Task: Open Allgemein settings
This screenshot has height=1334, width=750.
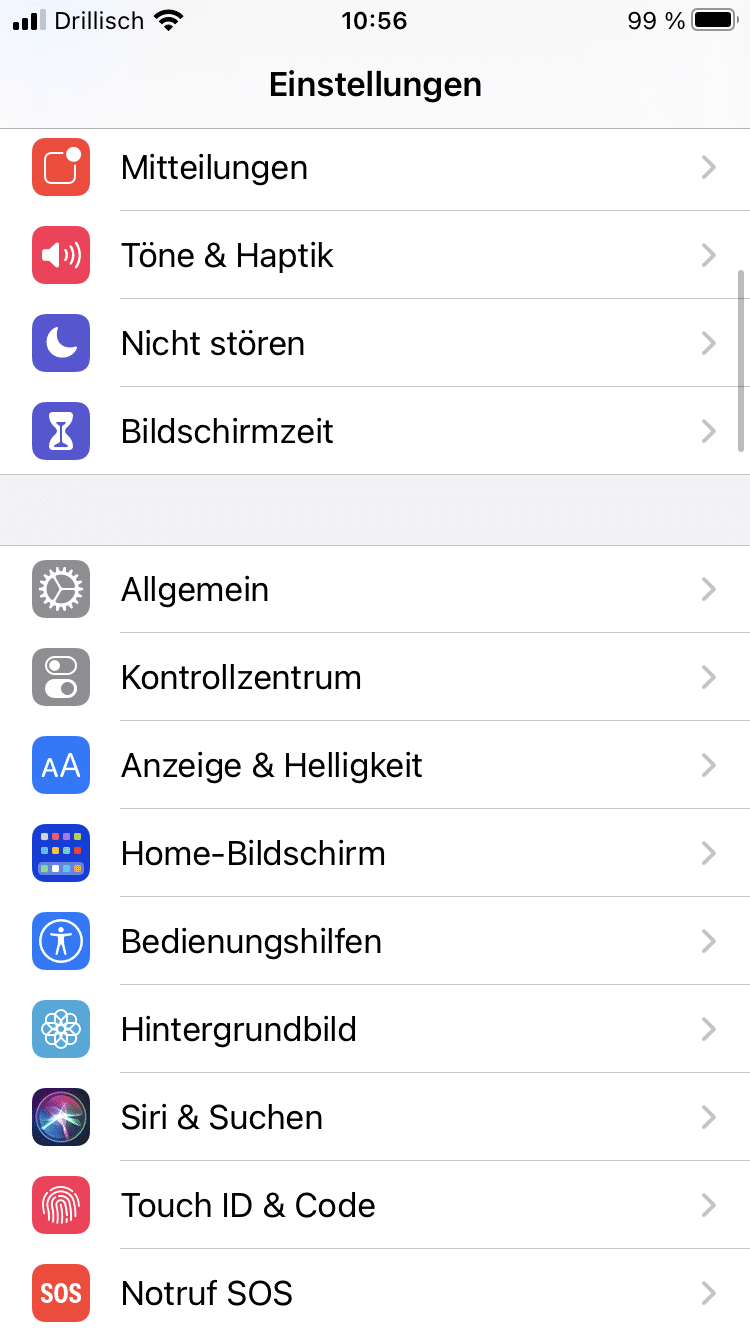Action: tap(375, 590)
